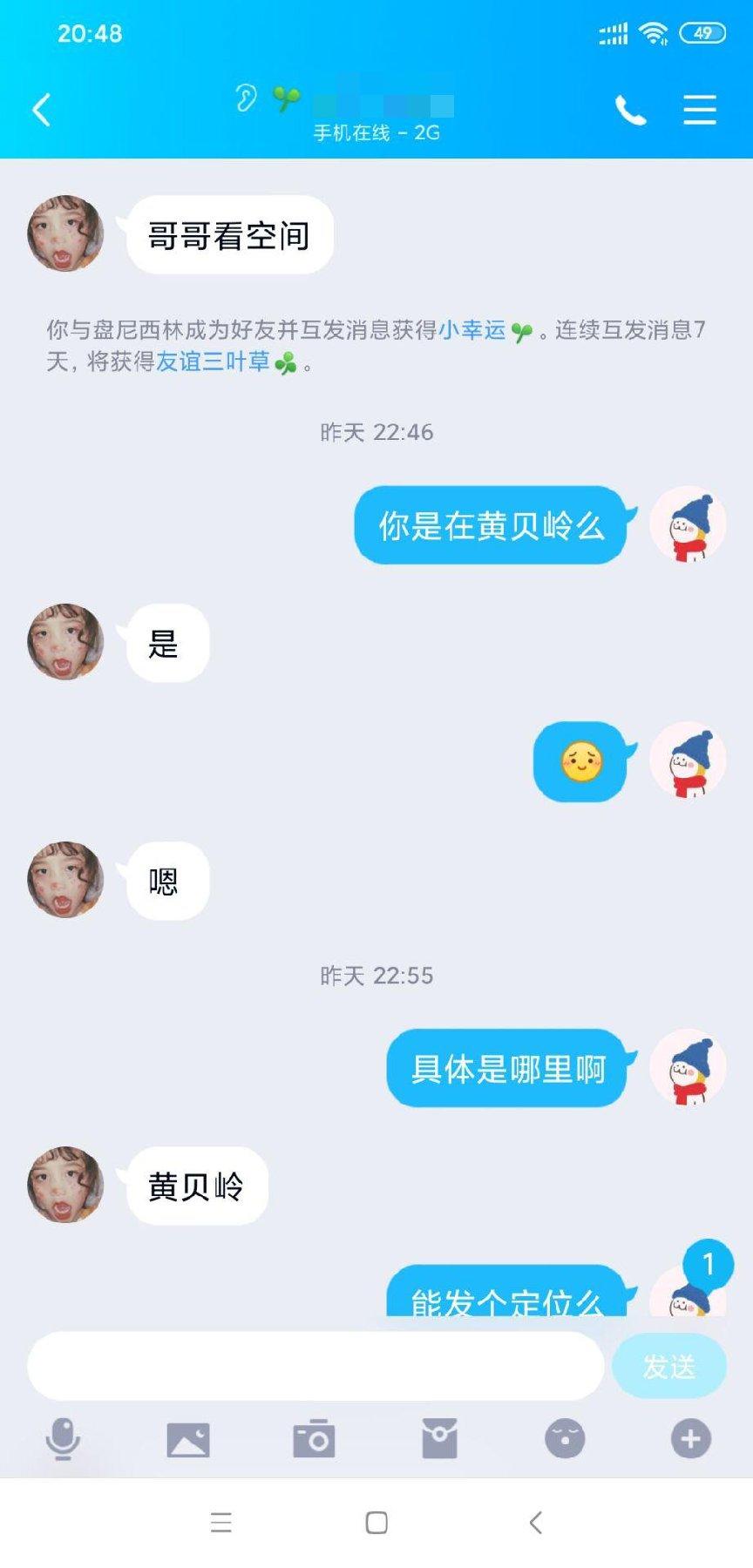The height and width of the screenshot is (1568, 753).
Task: Open the chat settings menu
Action: [699, 110]
